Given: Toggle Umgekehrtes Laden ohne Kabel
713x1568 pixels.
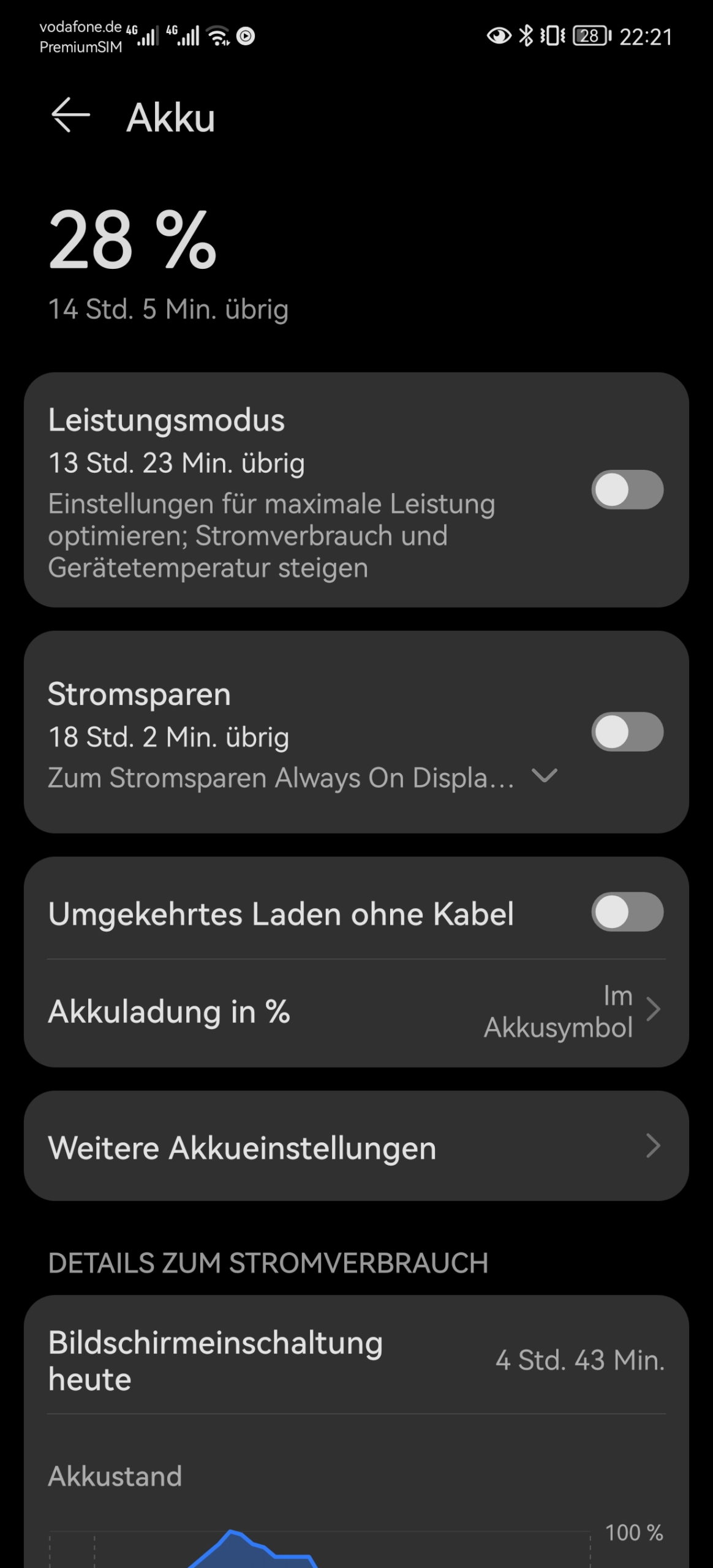Looking at the screenshot, I should click(627, 912).
